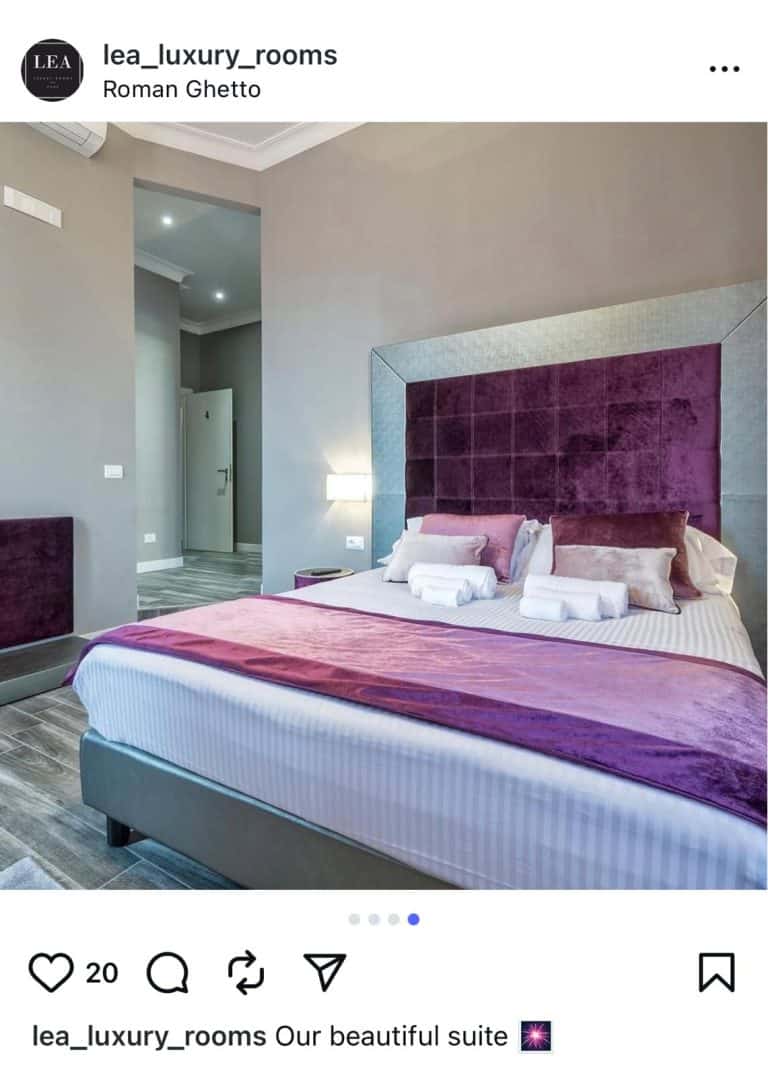The width and height of the screenshot is (768, 1077).
Task: Save the post with the bookmark icon
Action: tap(716, 972)
